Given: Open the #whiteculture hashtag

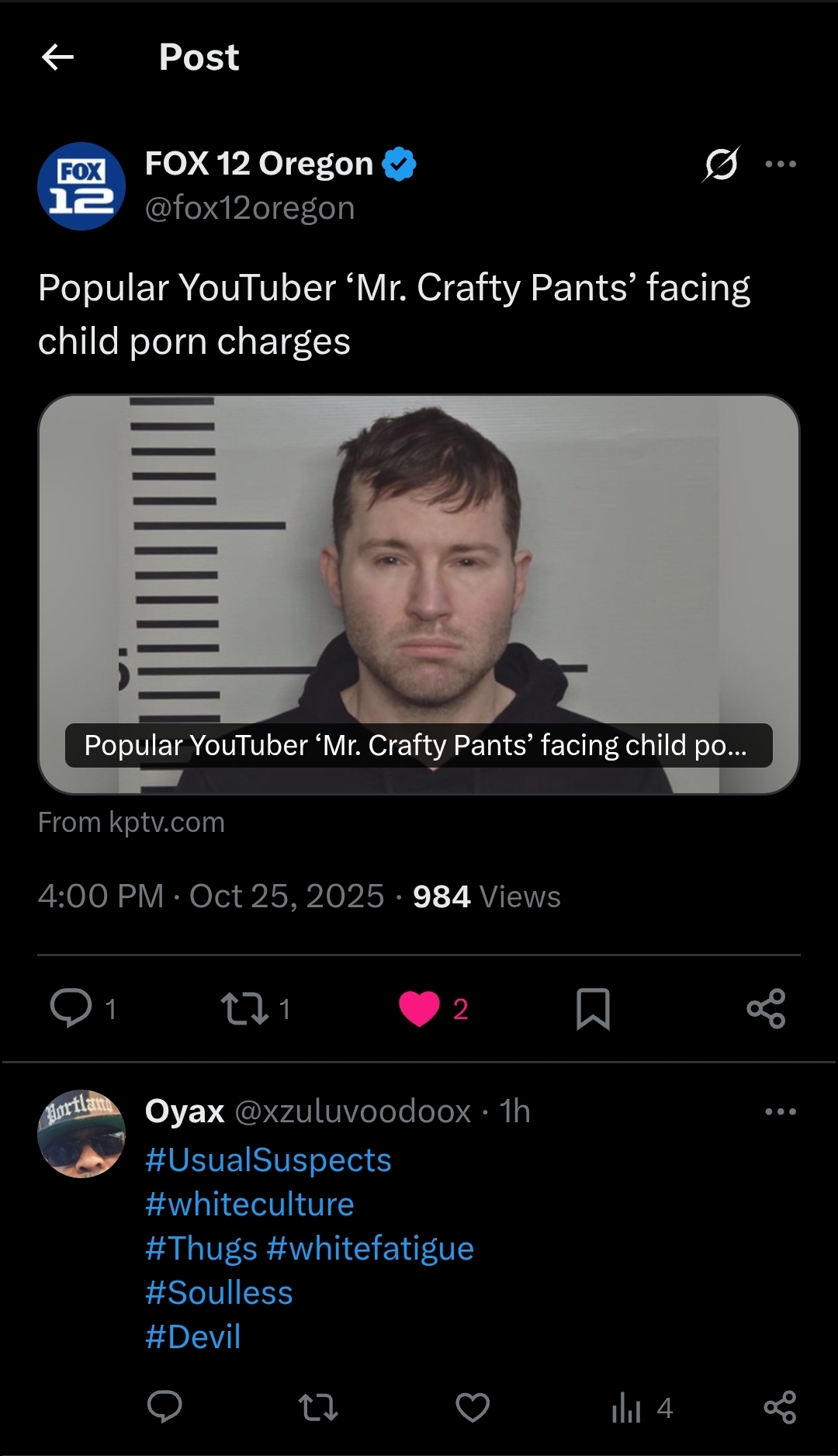Looking at the screenshot, I should [249, 1204].
